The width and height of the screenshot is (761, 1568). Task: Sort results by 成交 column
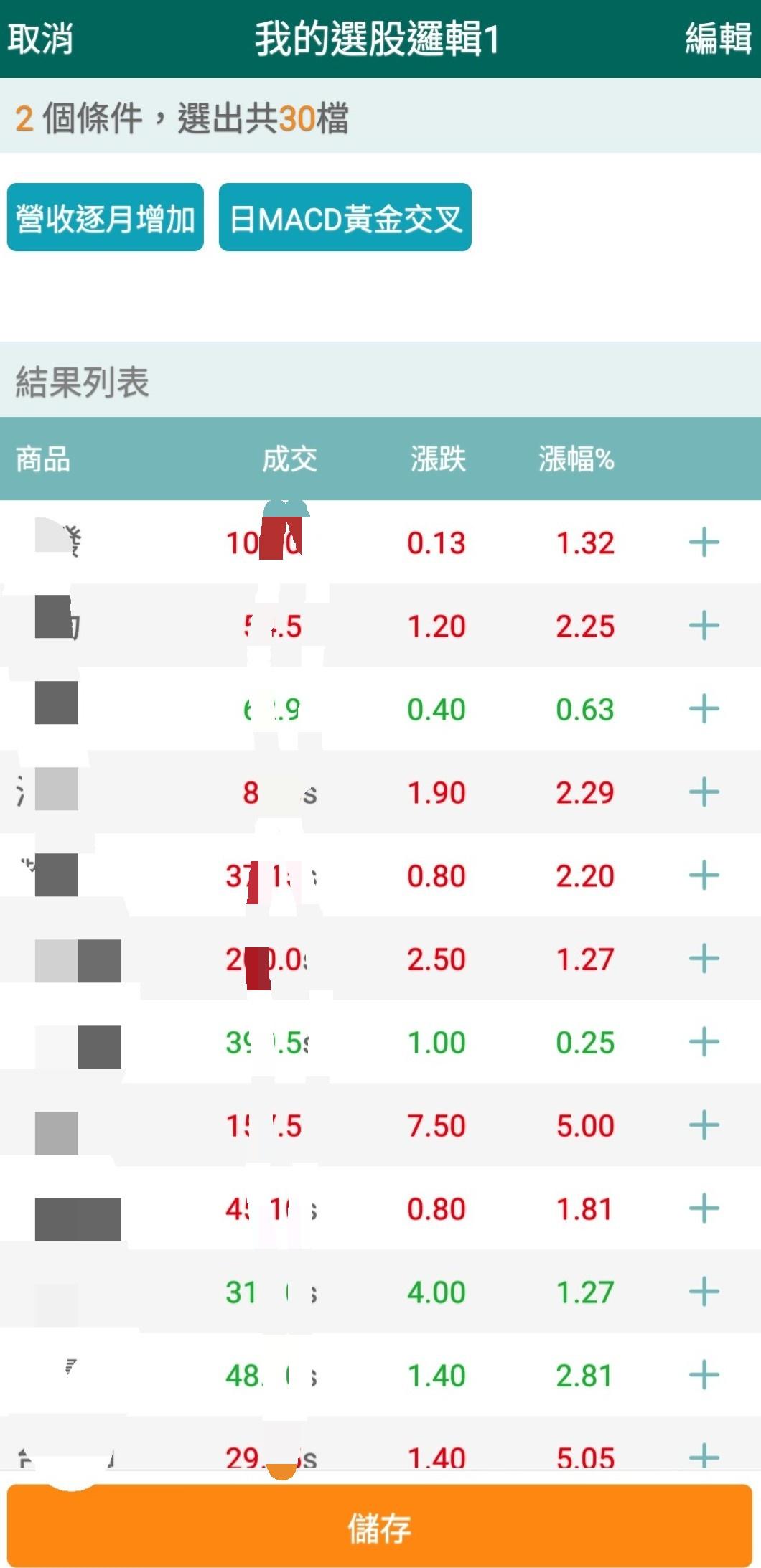pos(289,459)
